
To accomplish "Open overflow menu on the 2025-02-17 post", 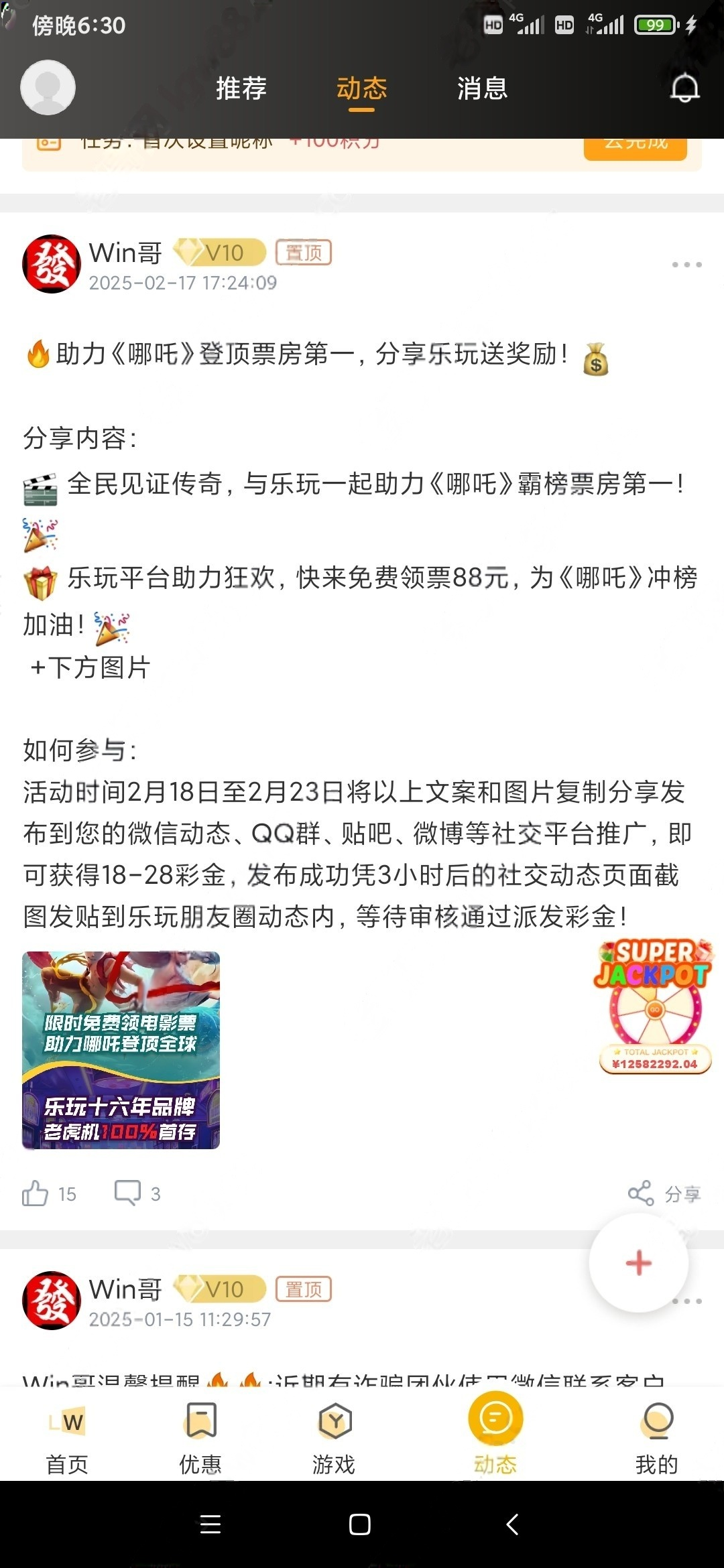I will [686, 265].
